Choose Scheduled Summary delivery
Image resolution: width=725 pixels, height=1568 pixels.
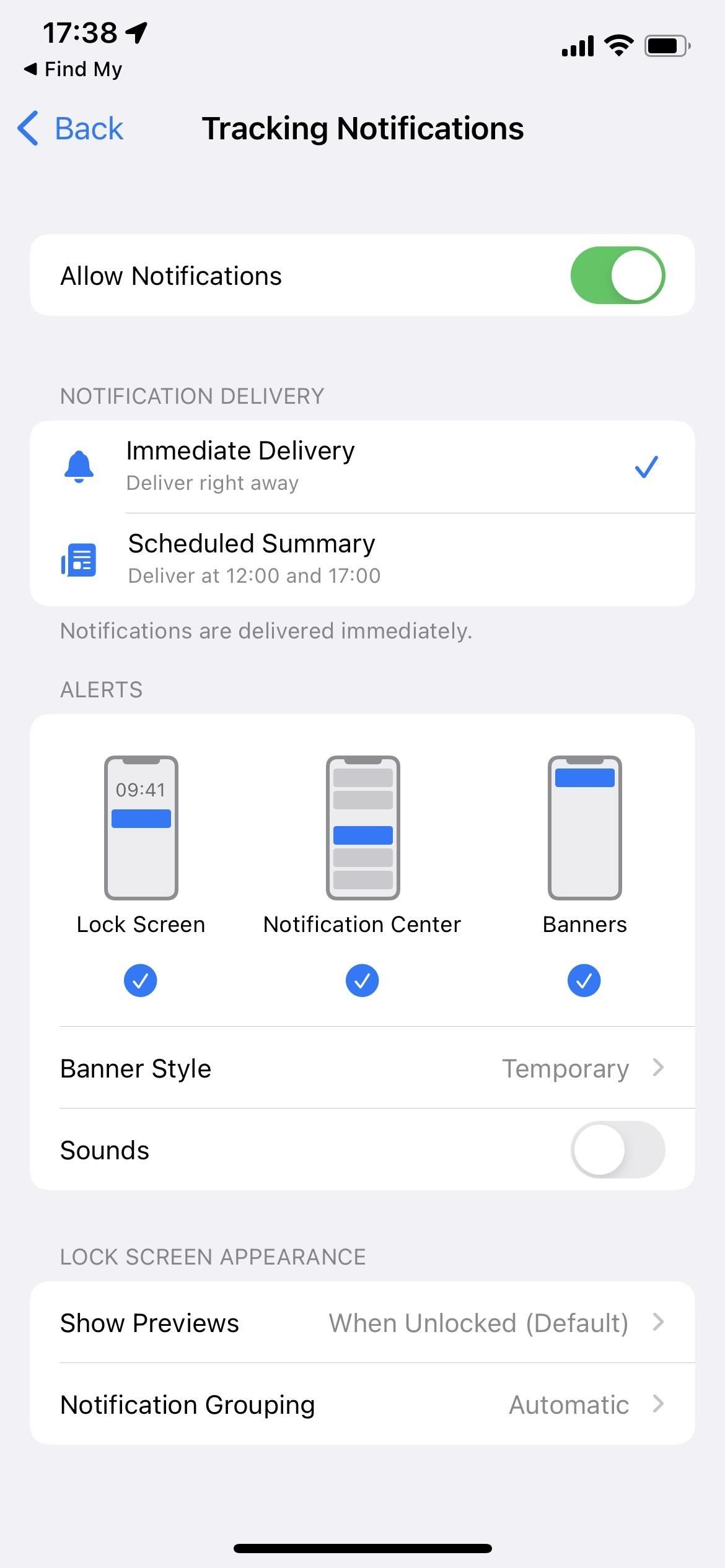362,560
